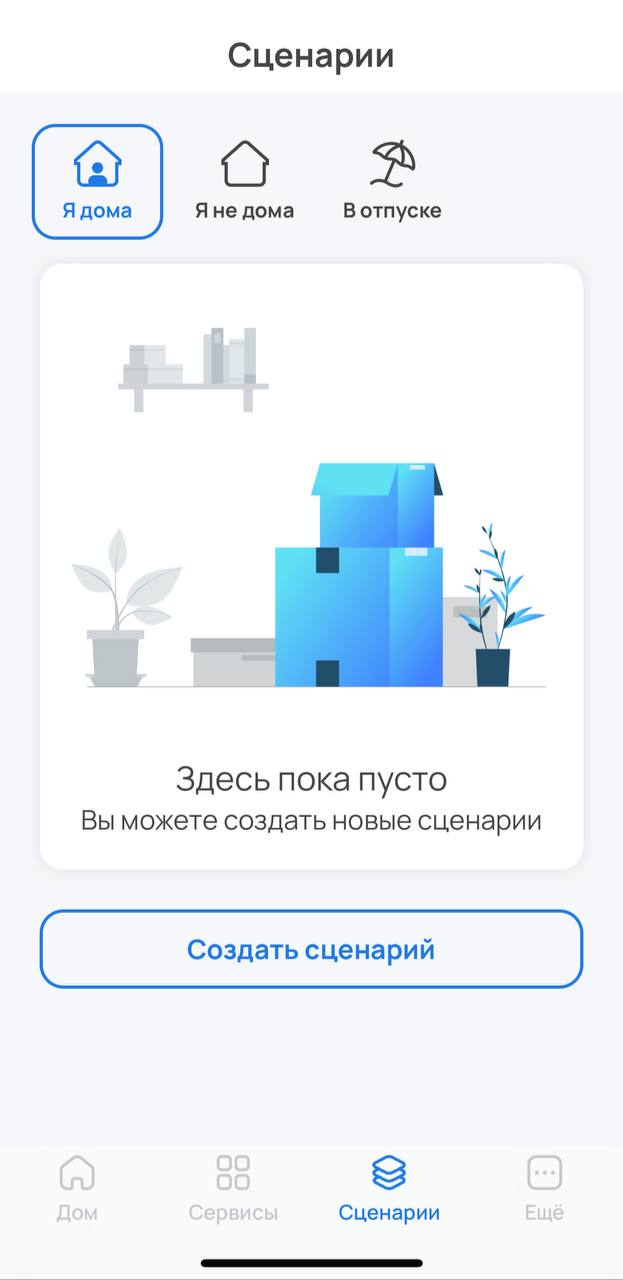Open the «Ещё» tab
The height and width of the screenshot is (1280, 623).
(544, 1187)
